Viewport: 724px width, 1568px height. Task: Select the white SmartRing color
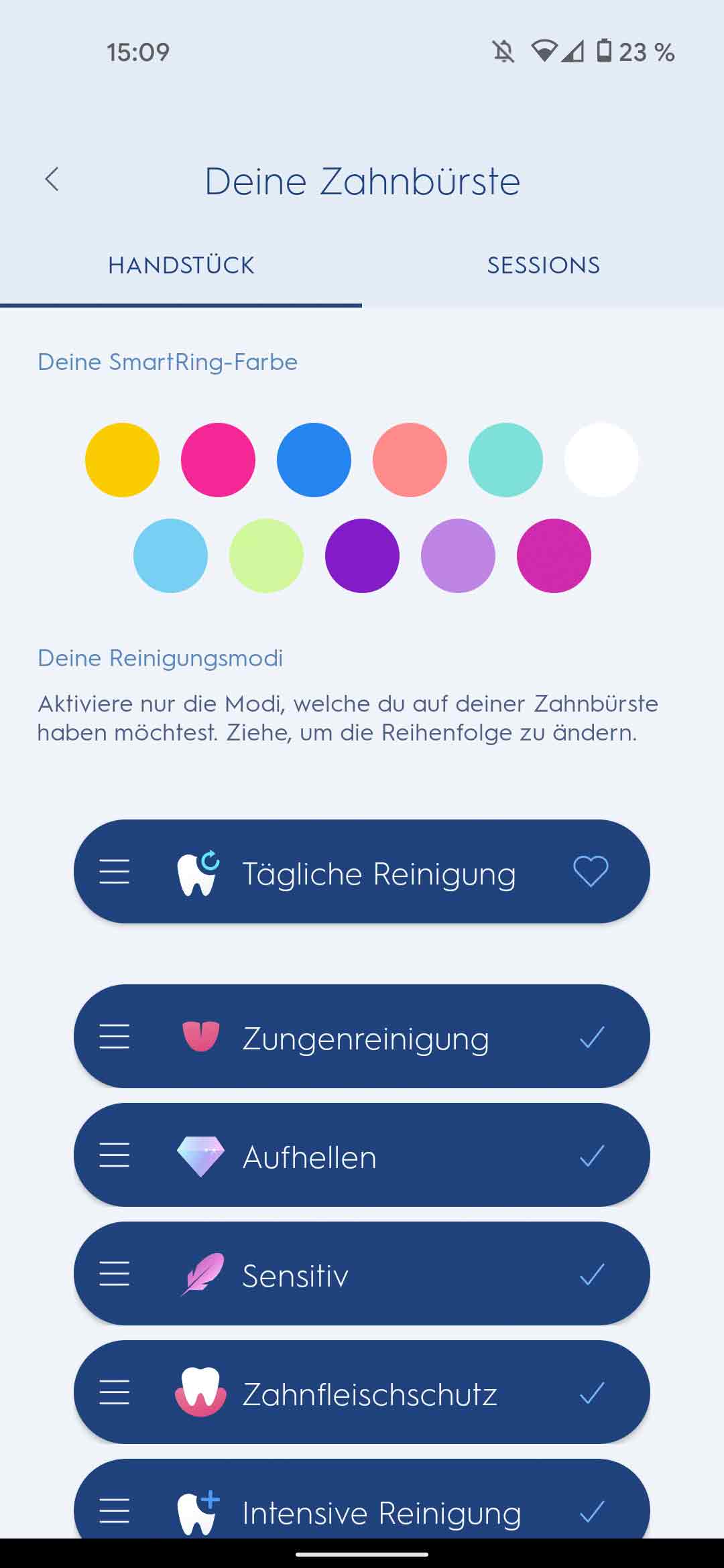tap(601, 460)
